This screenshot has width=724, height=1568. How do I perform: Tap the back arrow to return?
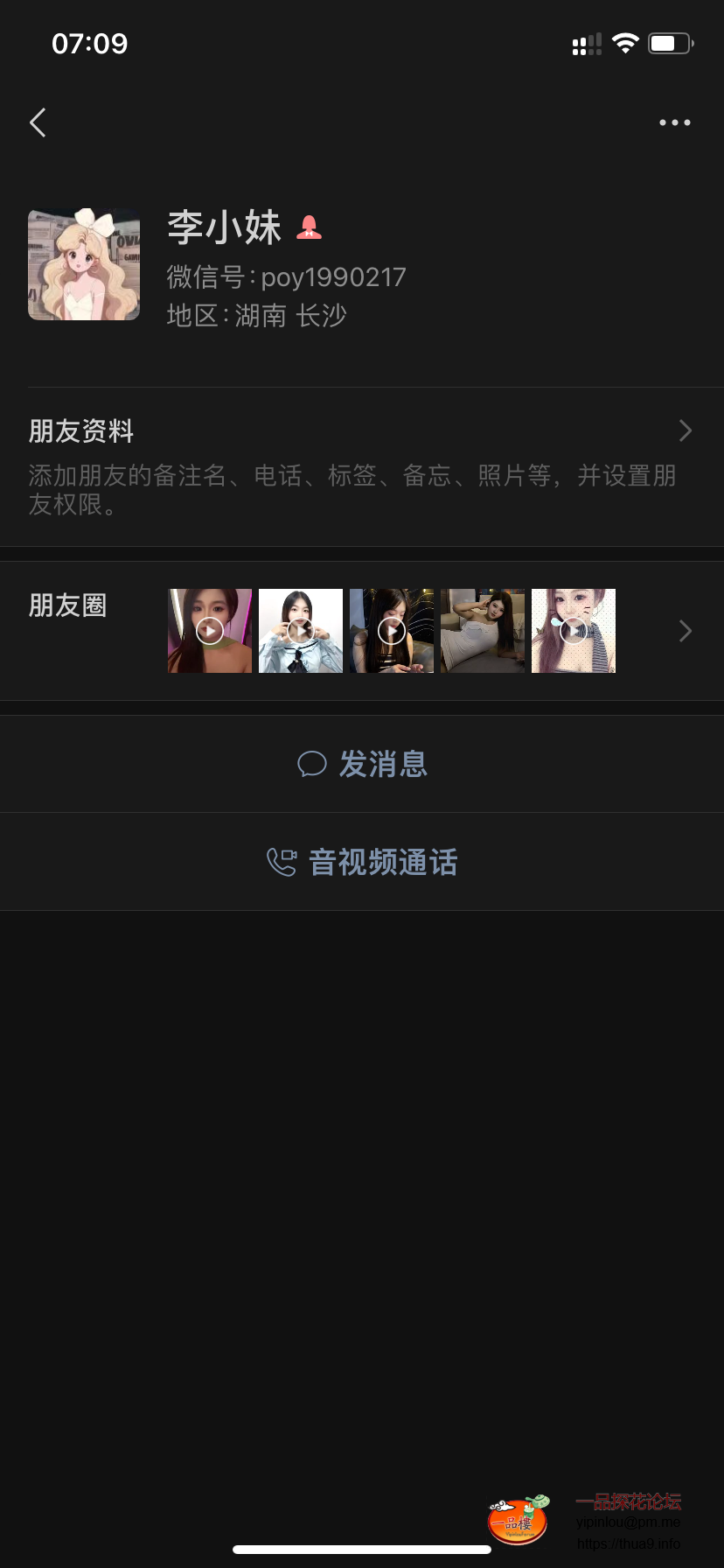(x=37, y=122)
